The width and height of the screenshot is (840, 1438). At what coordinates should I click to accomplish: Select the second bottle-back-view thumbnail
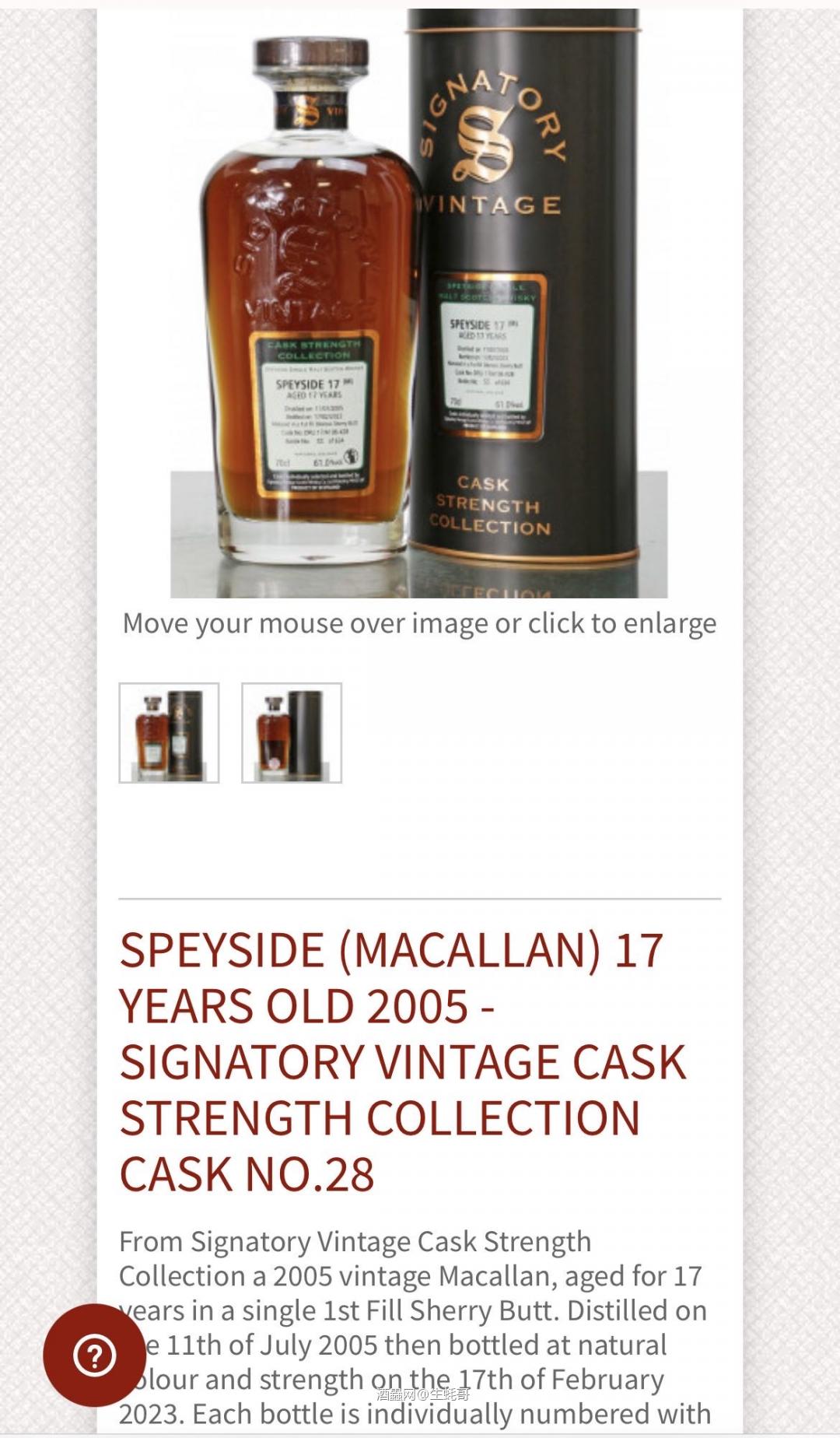(x=292, y=733)
